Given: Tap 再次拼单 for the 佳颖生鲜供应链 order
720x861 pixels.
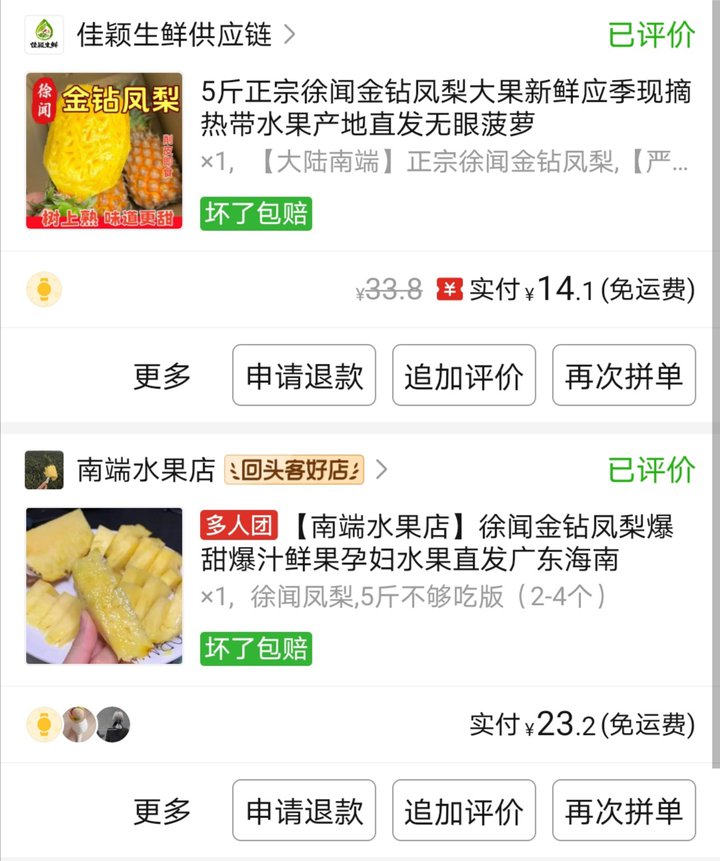Looking at the screenshot, I should 624,376.
